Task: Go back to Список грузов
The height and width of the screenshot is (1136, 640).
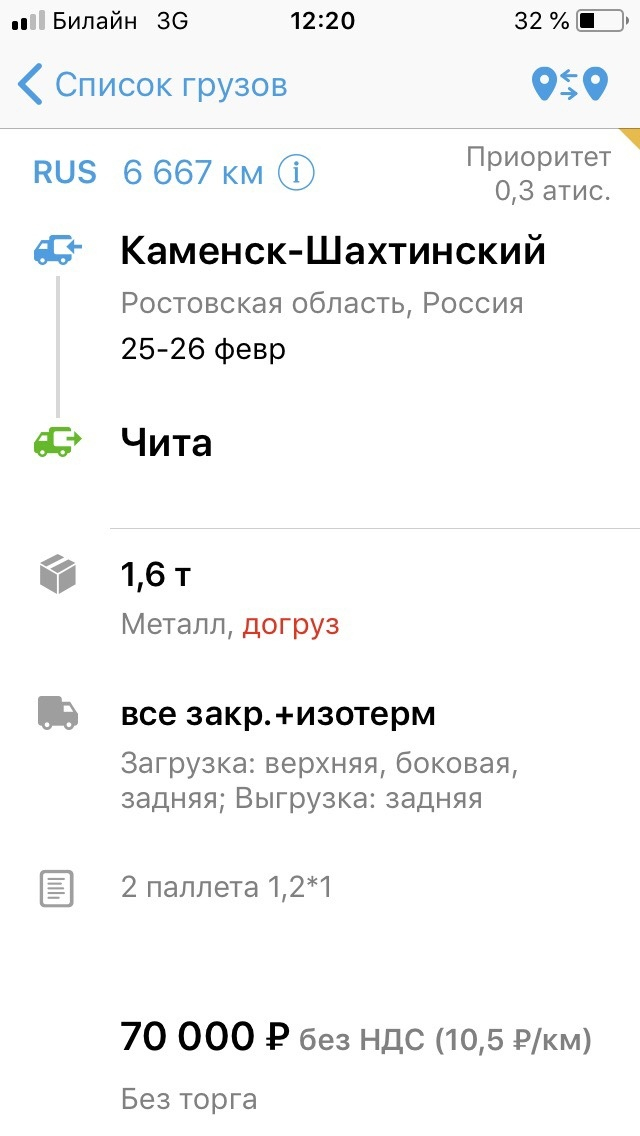Action: (x=152, y=85)
